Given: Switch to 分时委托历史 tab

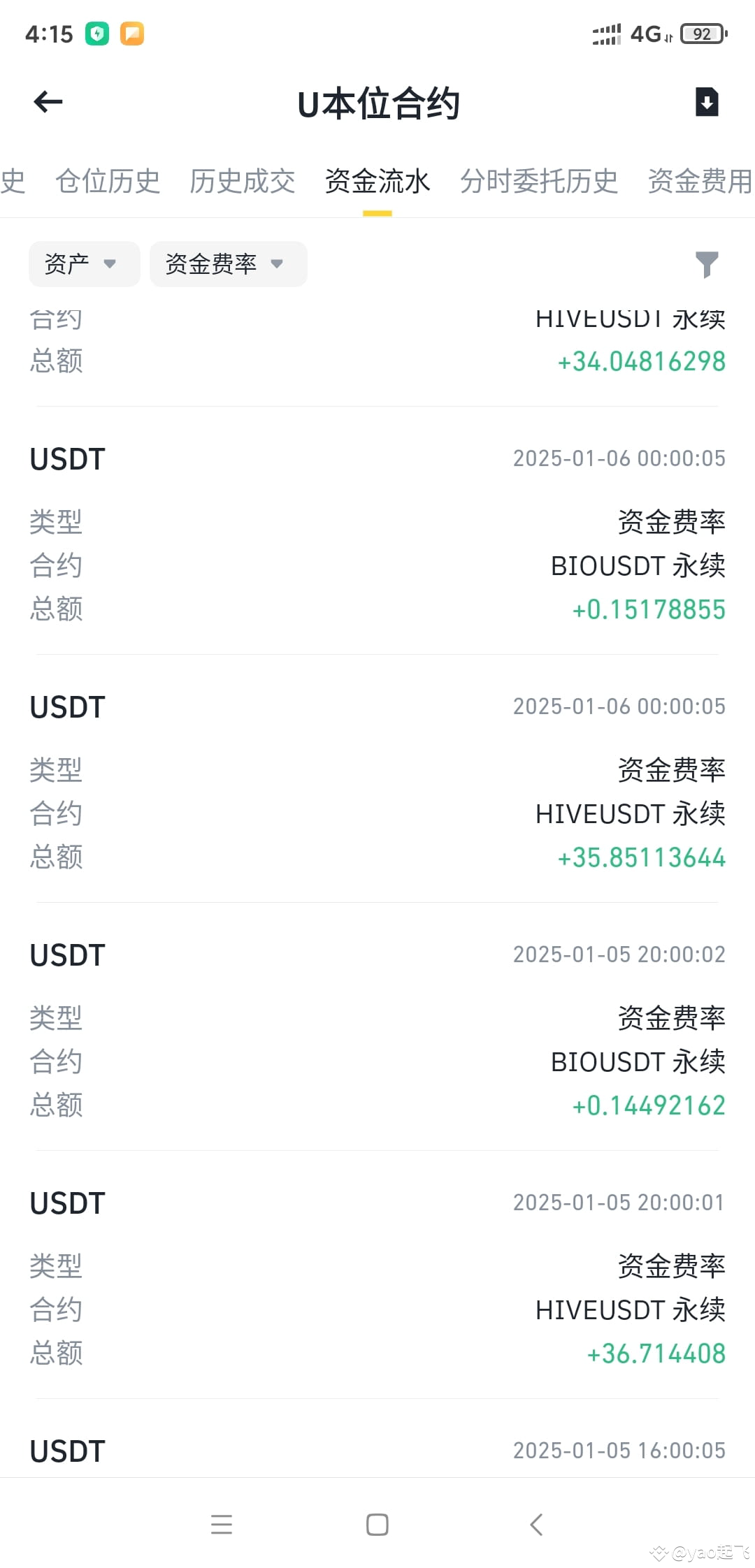Looking at the screenshot, I should 539,181.
